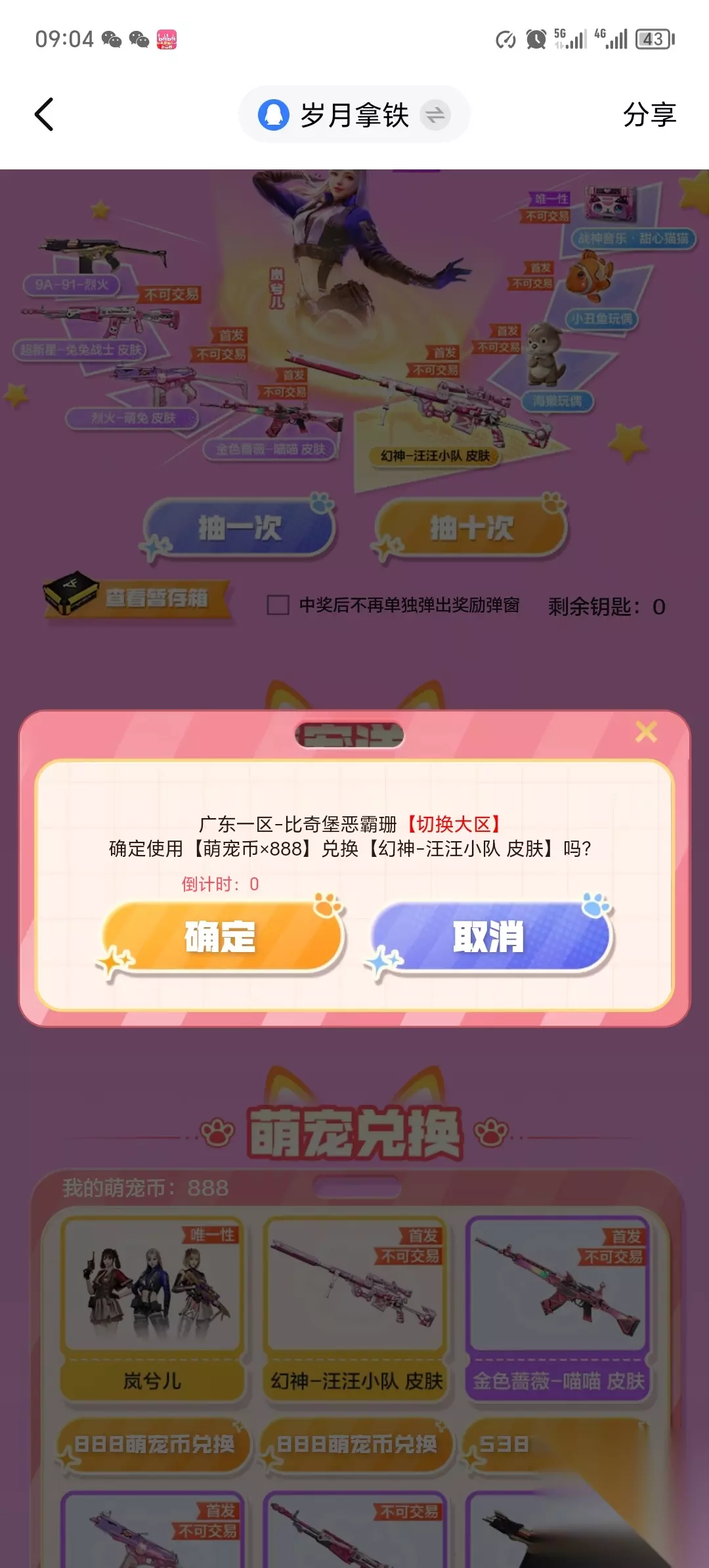Screen dimensions: 709x1568
Task: Go back using the top-left arrow
Action: pyautogui.click(x=44, y=114)
